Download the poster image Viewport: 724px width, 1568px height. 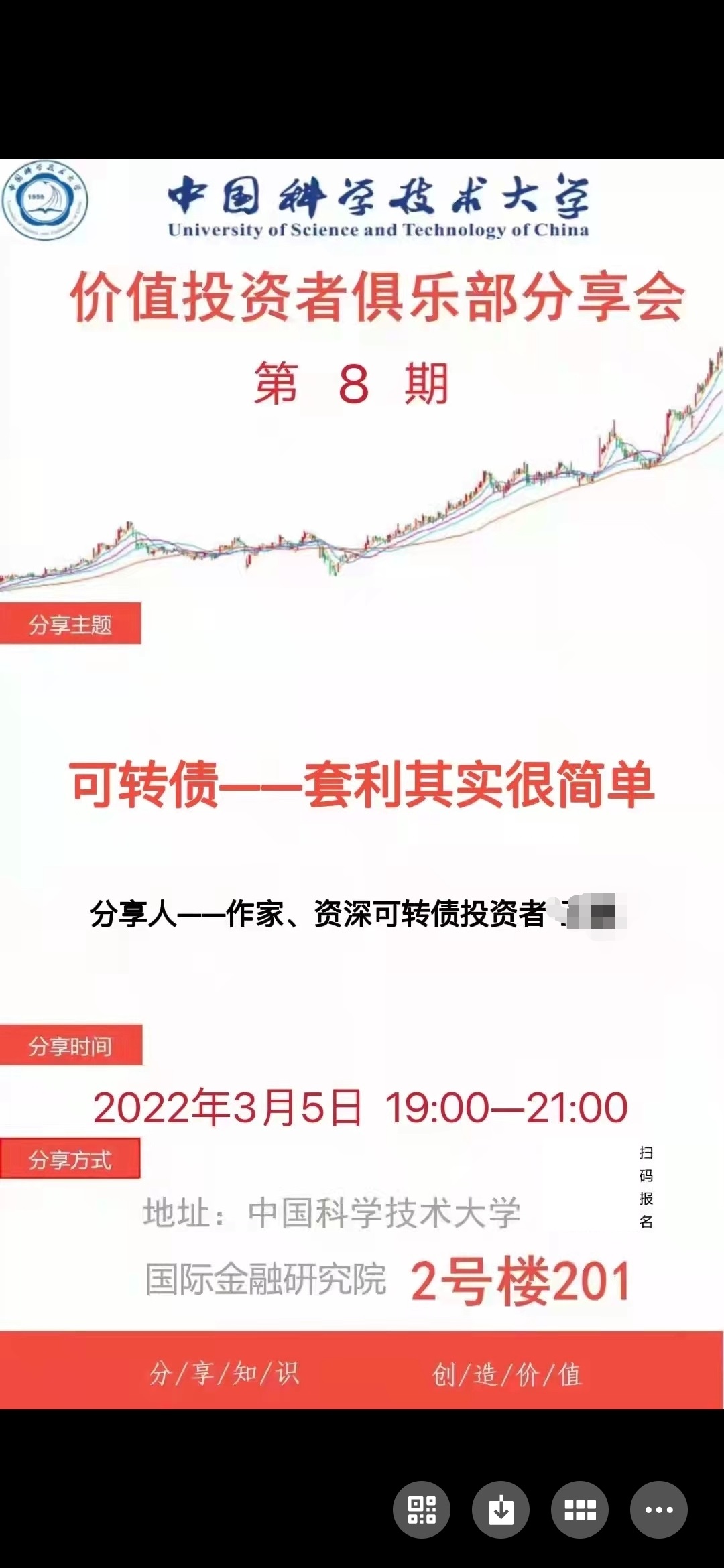click(501, 1510)
